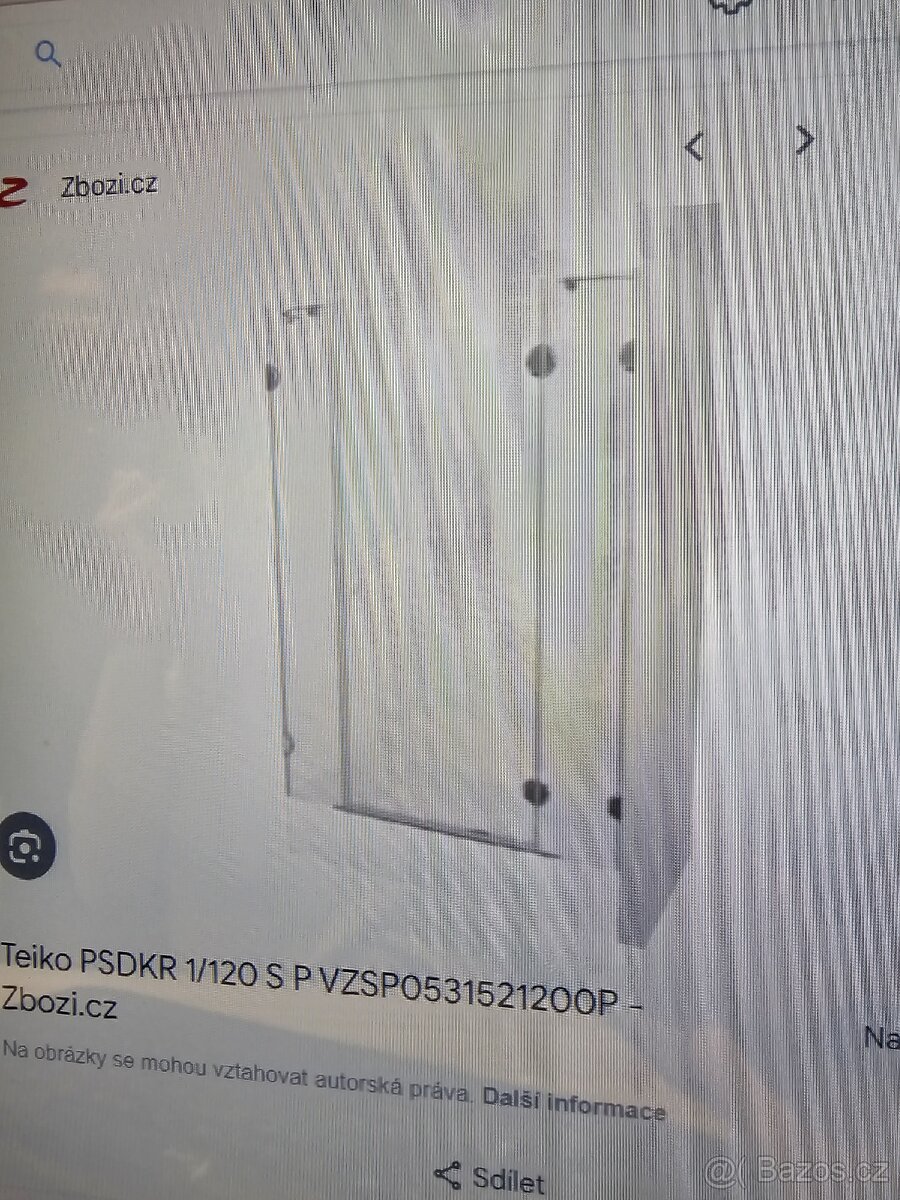This screenshot has height=1200, width=900.
Task: Open Google Lens camera icon on the image
Action: pos(27,847)
